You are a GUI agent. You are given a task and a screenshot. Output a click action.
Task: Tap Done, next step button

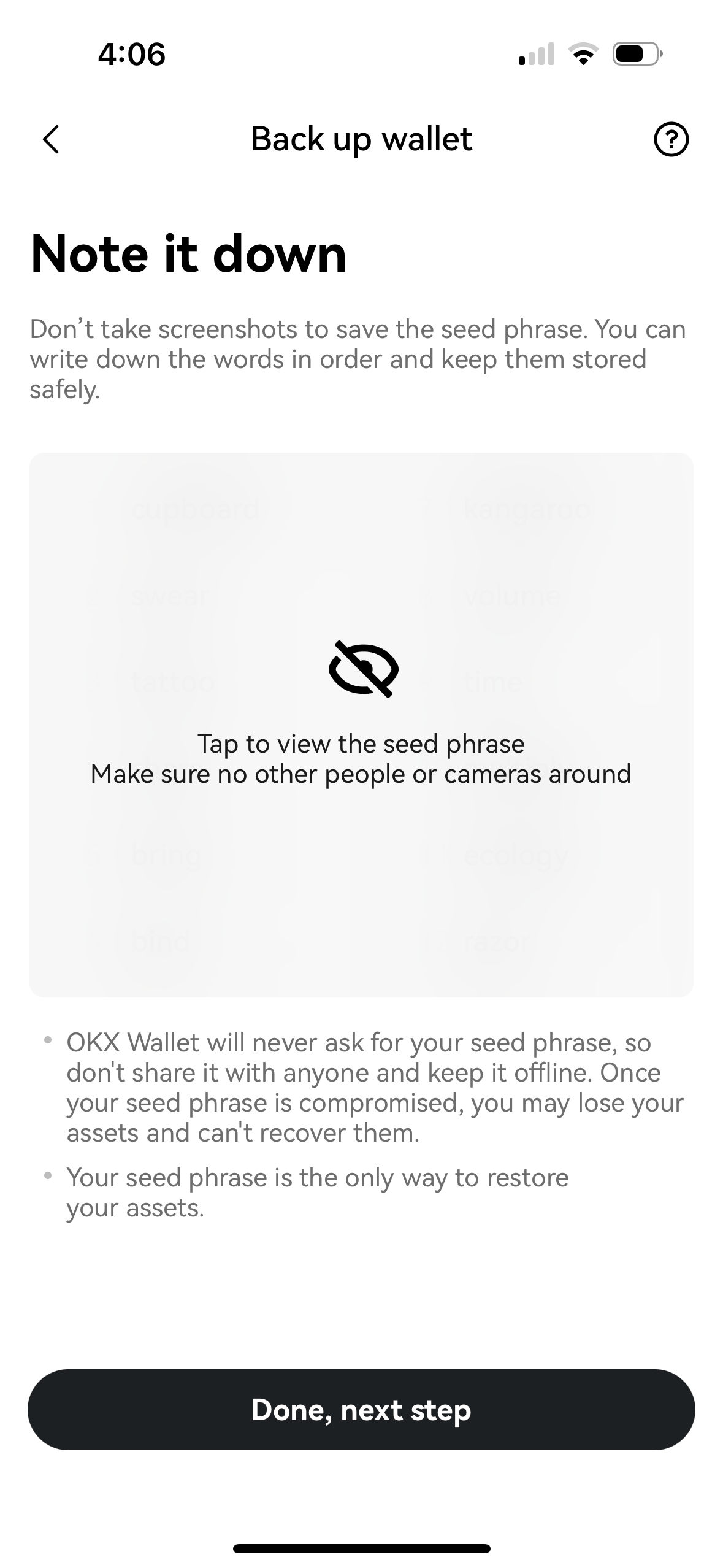361,1410
